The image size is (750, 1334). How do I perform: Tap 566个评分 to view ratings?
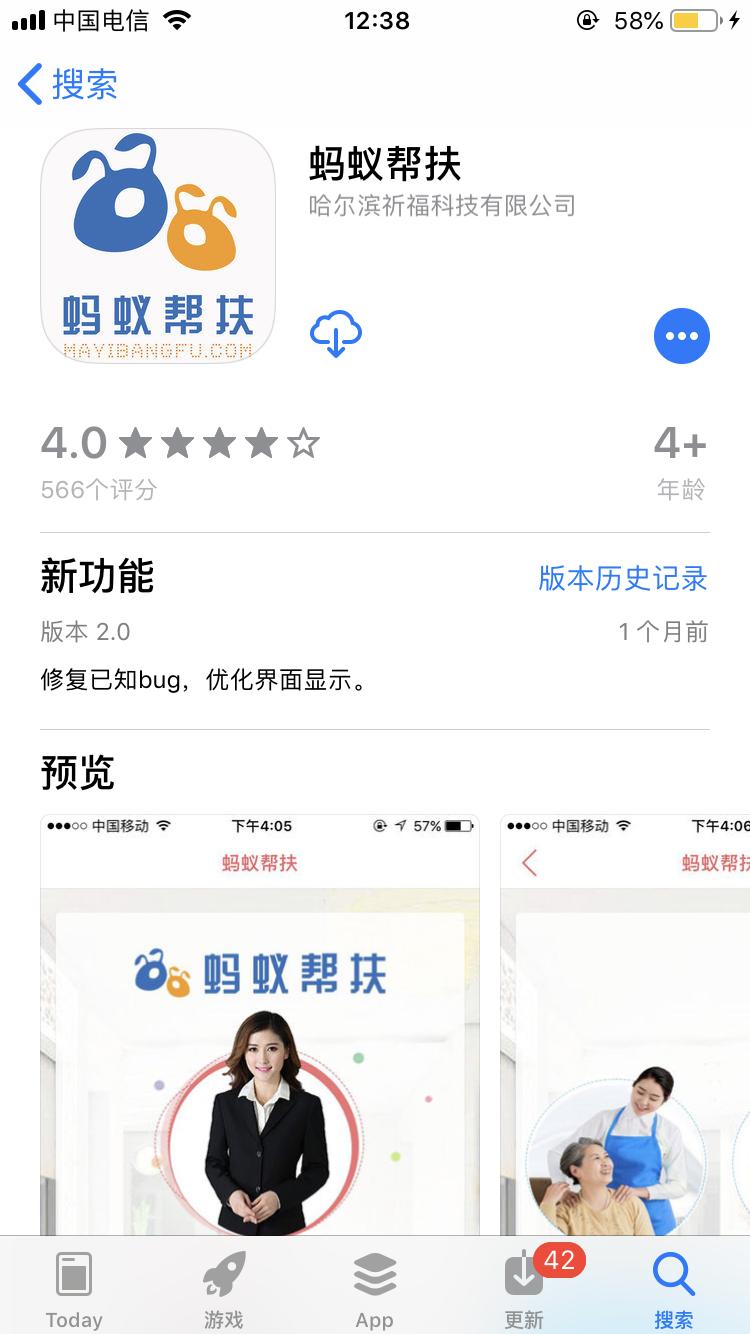[98, 490]
